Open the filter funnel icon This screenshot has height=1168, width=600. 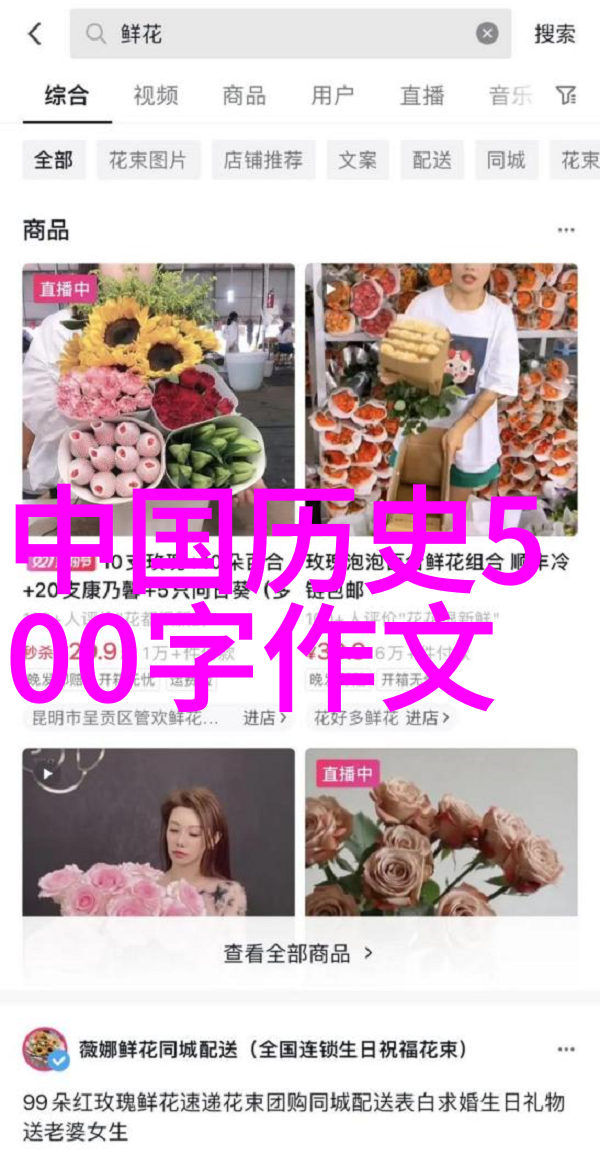tap(567, 95)
